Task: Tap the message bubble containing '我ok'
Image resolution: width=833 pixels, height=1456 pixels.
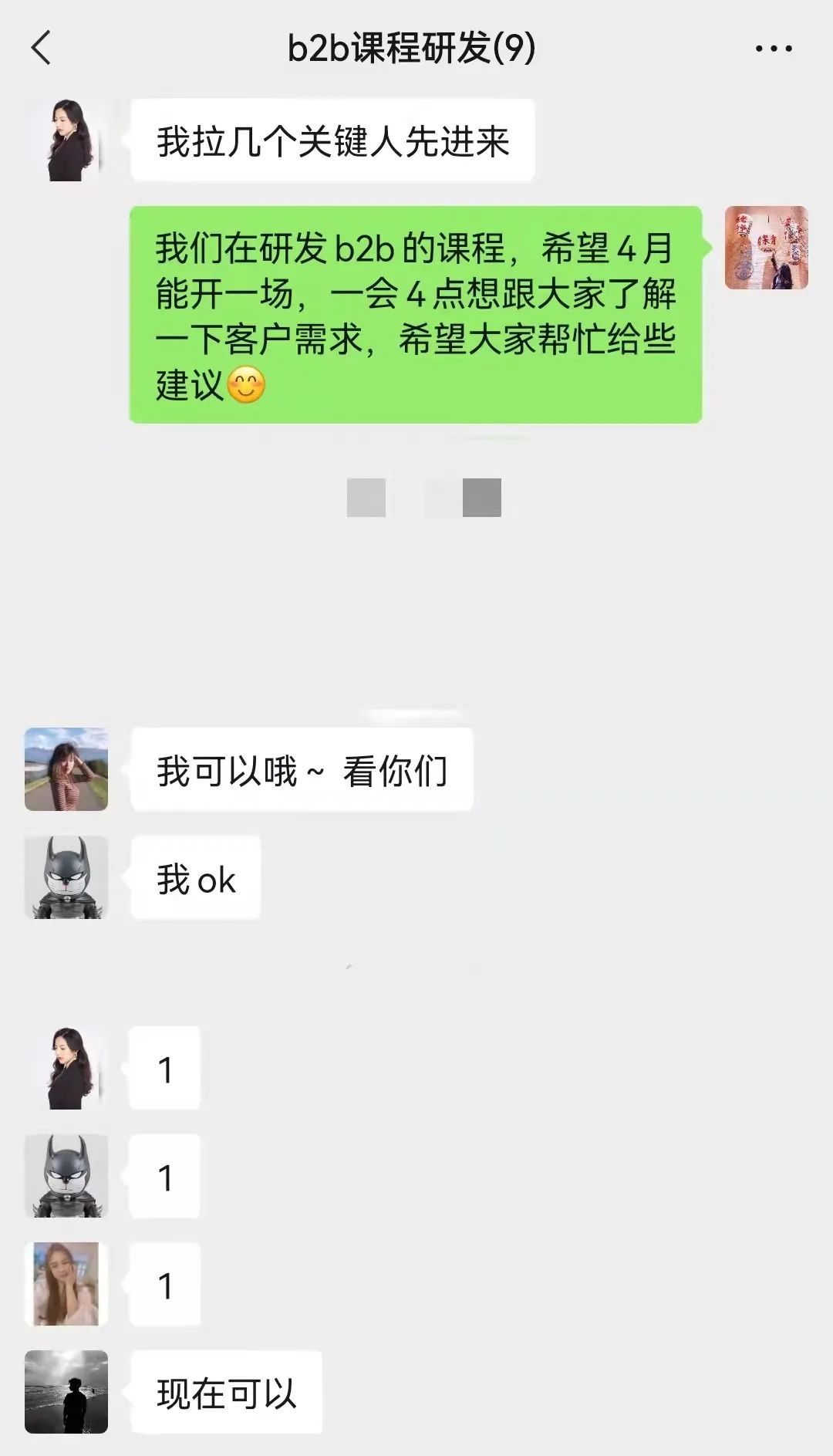Action: coord(193,878)
